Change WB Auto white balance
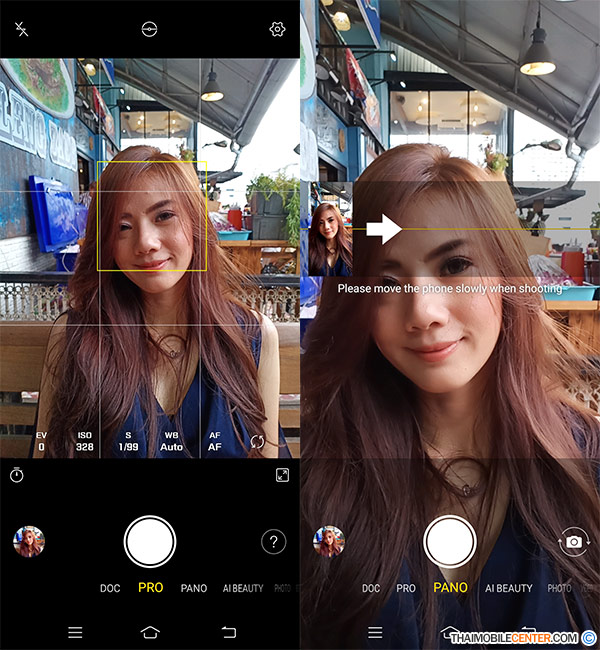This screenshot has width=600, height=650. (171, 441)
